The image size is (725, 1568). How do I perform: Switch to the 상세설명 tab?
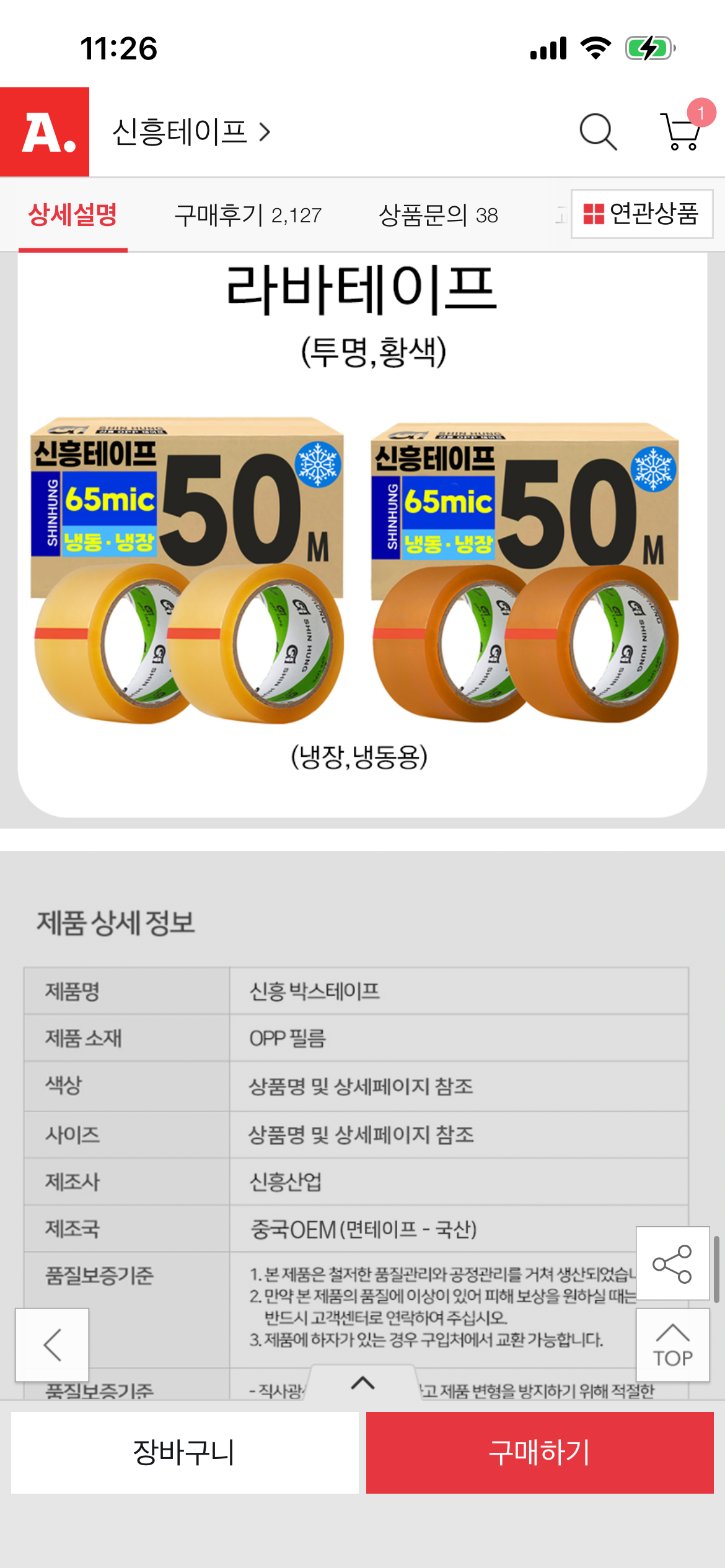coord(72,215)
